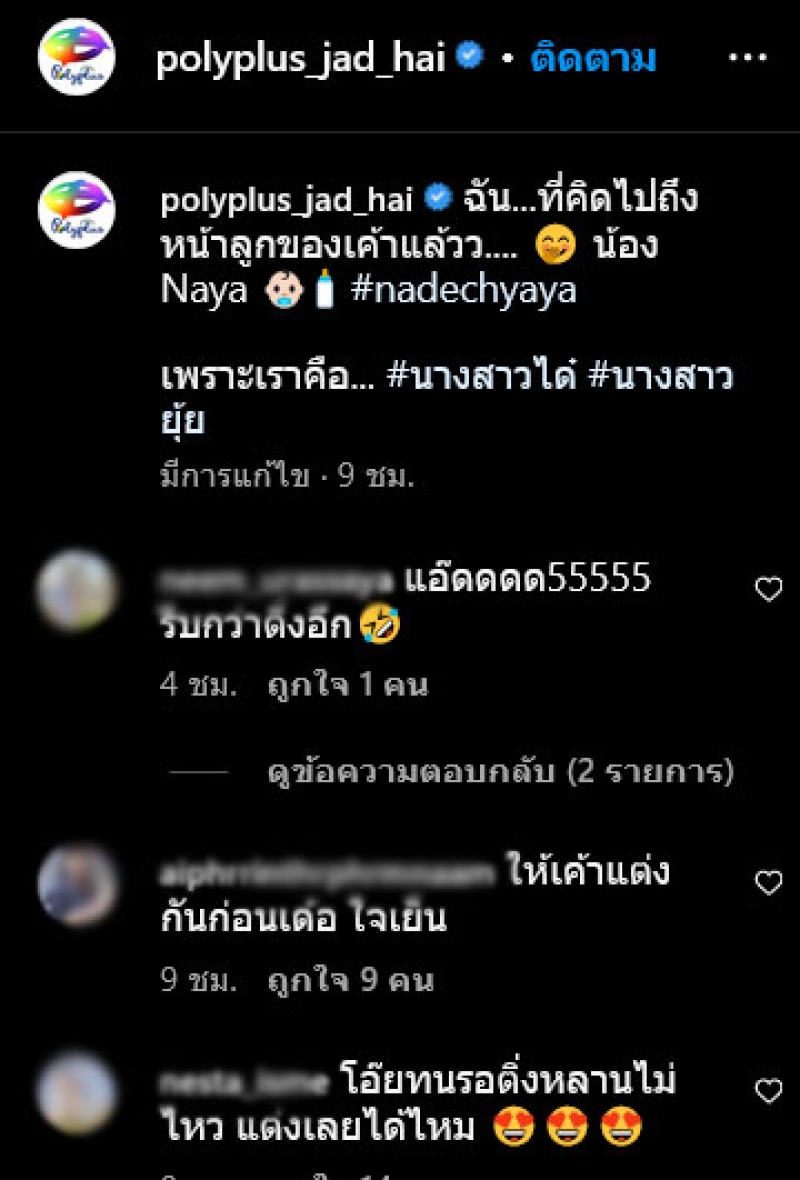The width and height of the screenshot is (800, 1180).
Task: View likes ถูกใจ 9 คน on comment
Action: click(x=350, y=981)
